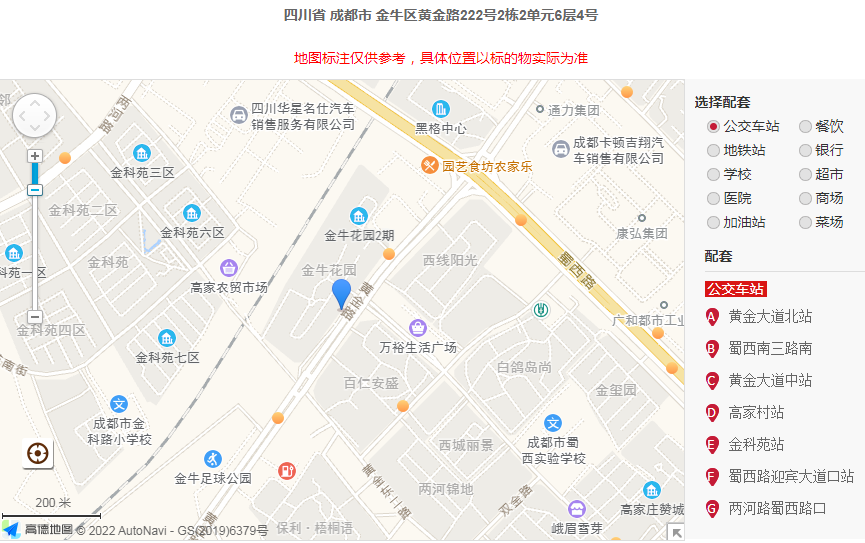Select the 菜场 radio option

click(x=805, y=223)
